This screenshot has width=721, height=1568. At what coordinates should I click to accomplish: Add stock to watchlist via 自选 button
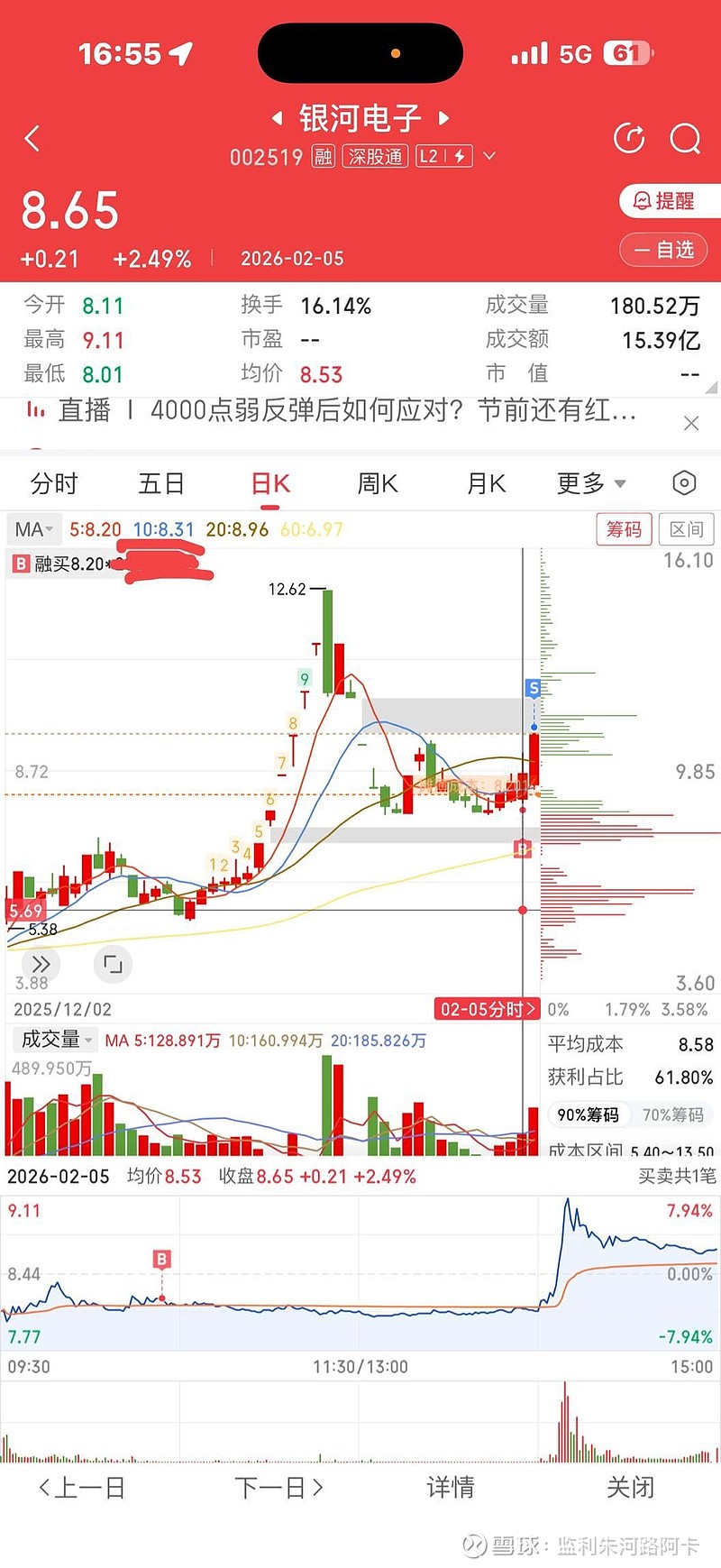click(x=664, y=250)
